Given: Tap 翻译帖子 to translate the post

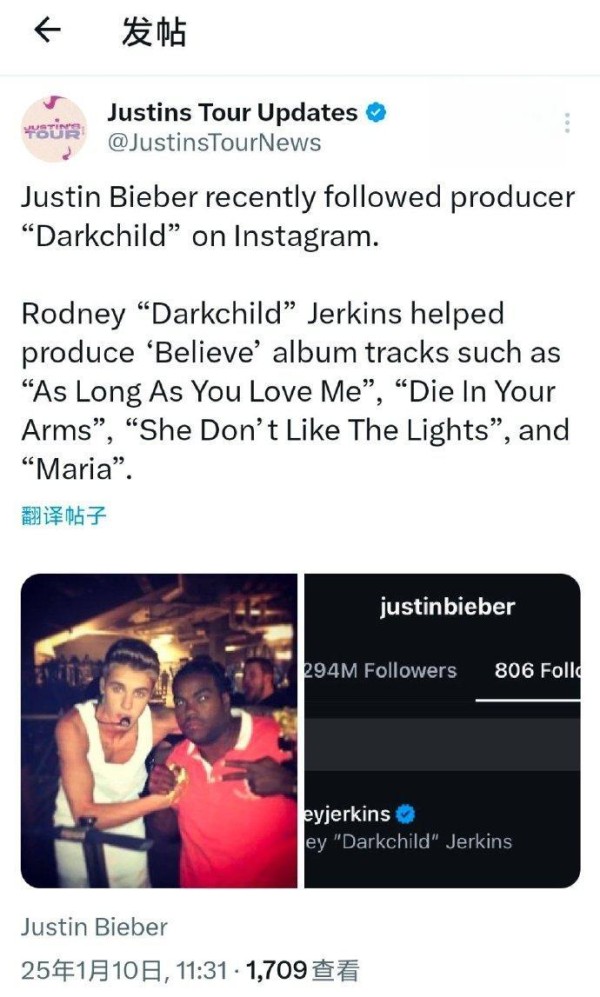Looking at the screenshot, I should (x=63, y=516).
